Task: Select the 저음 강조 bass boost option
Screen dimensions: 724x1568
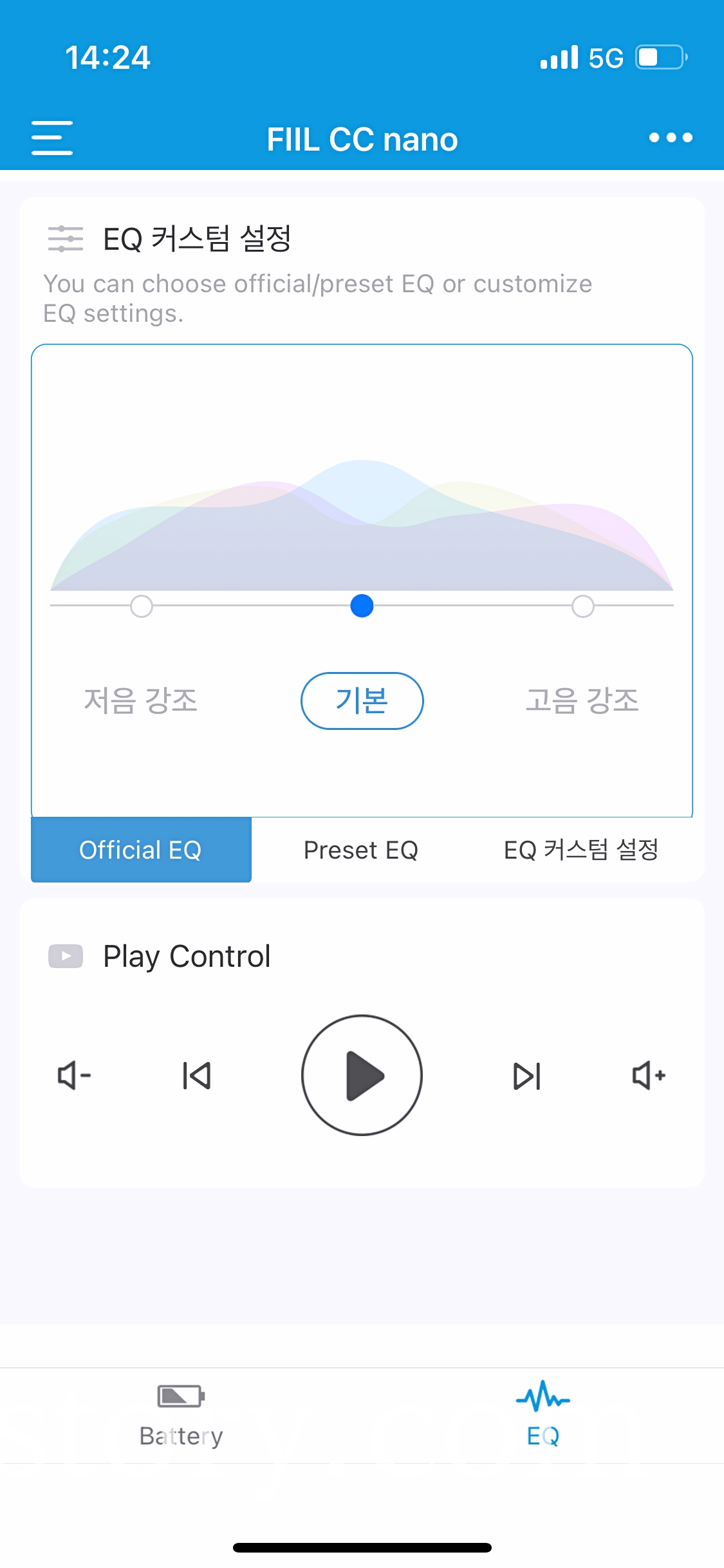Action: tap(140, 700)
